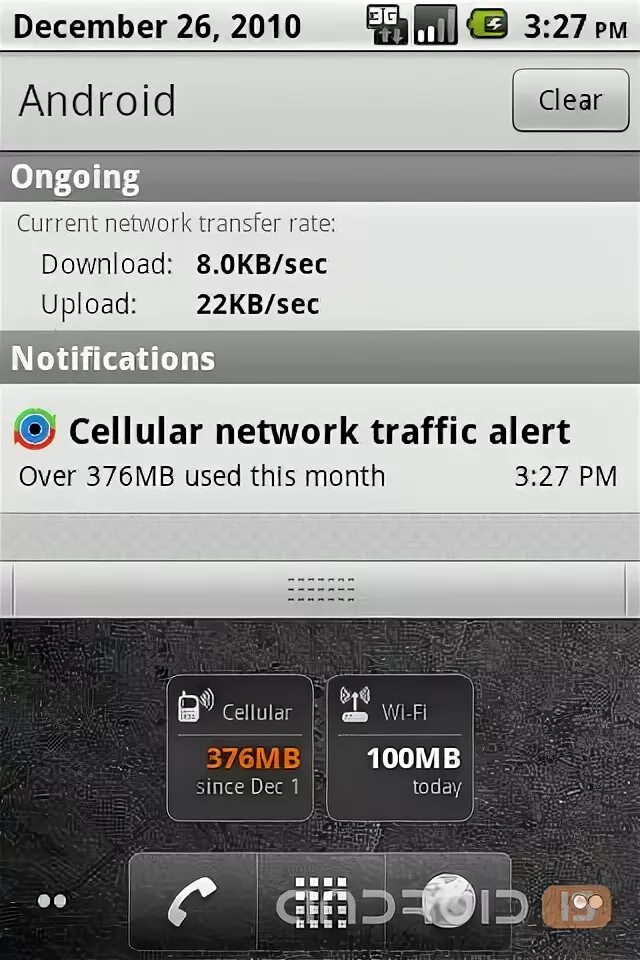Open the app drawer grid

click(x=320, y=903)
